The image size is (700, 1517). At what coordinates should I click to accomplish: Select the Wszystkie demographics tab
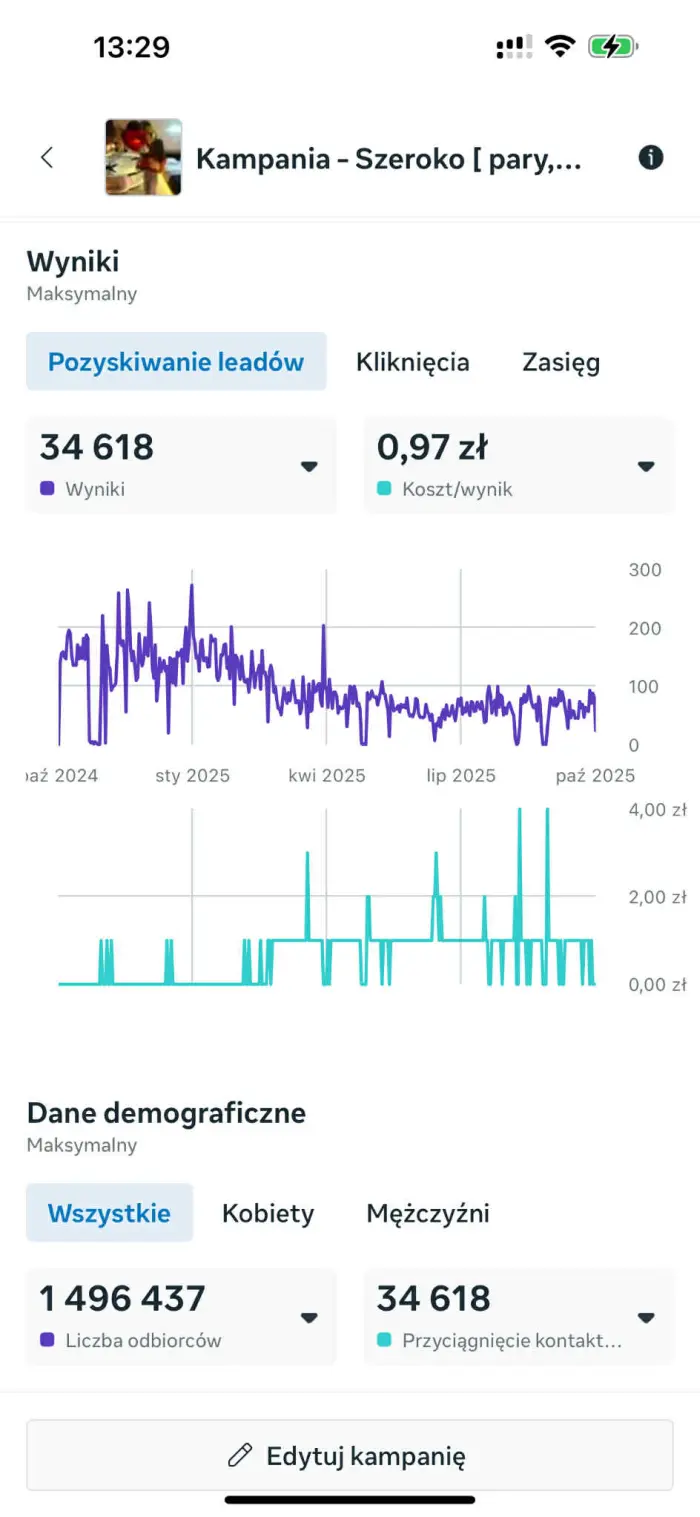point(109,1213)
